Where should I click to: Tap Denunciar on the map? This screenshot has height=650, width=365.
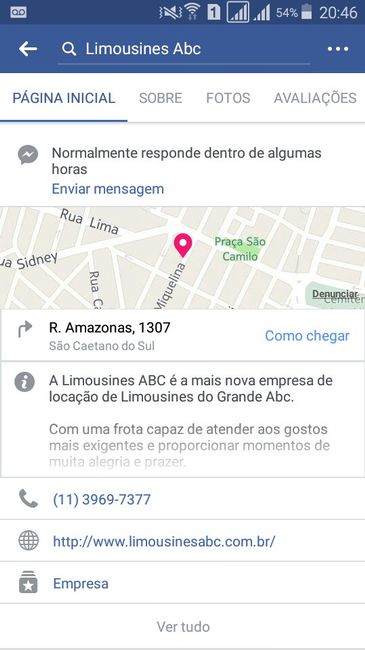point(335,294)
